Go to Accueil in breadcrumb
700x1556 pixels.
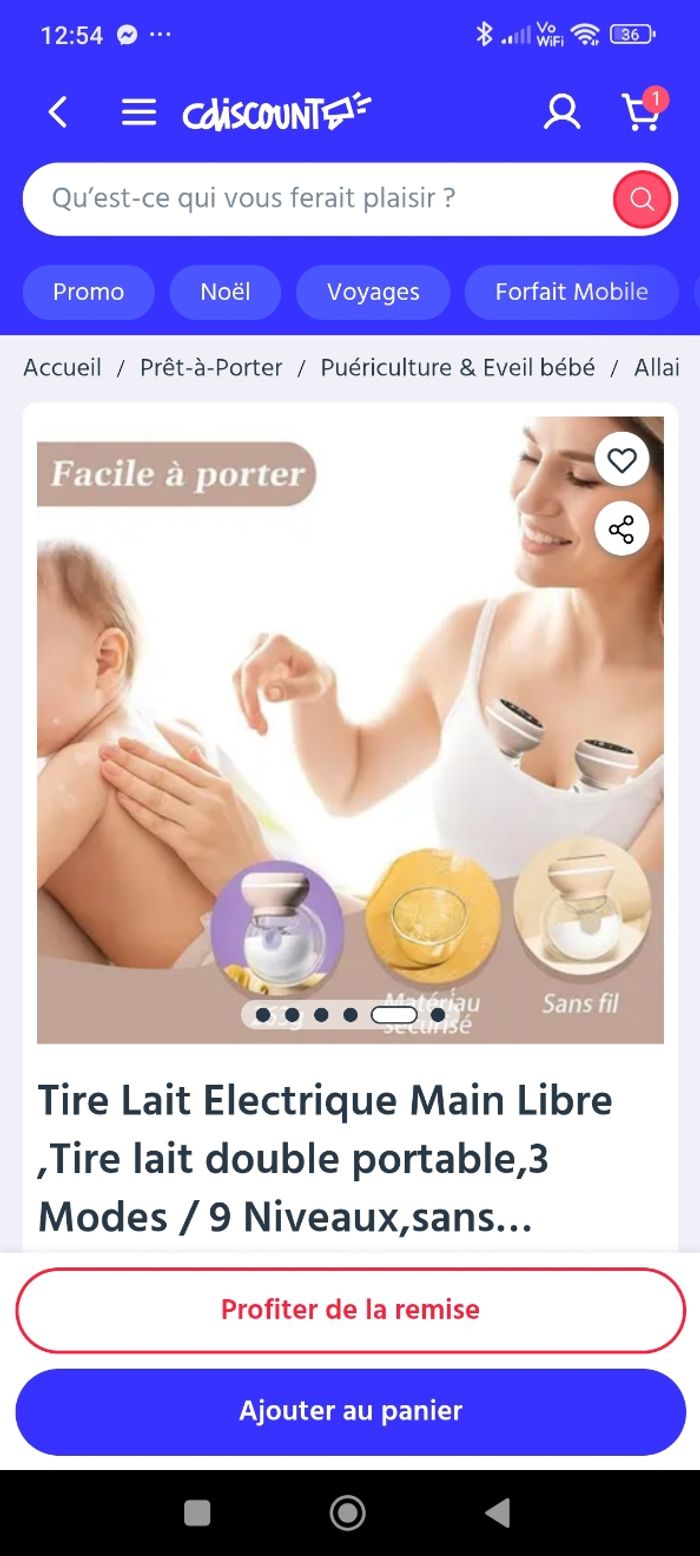click(x=62, y=368)
